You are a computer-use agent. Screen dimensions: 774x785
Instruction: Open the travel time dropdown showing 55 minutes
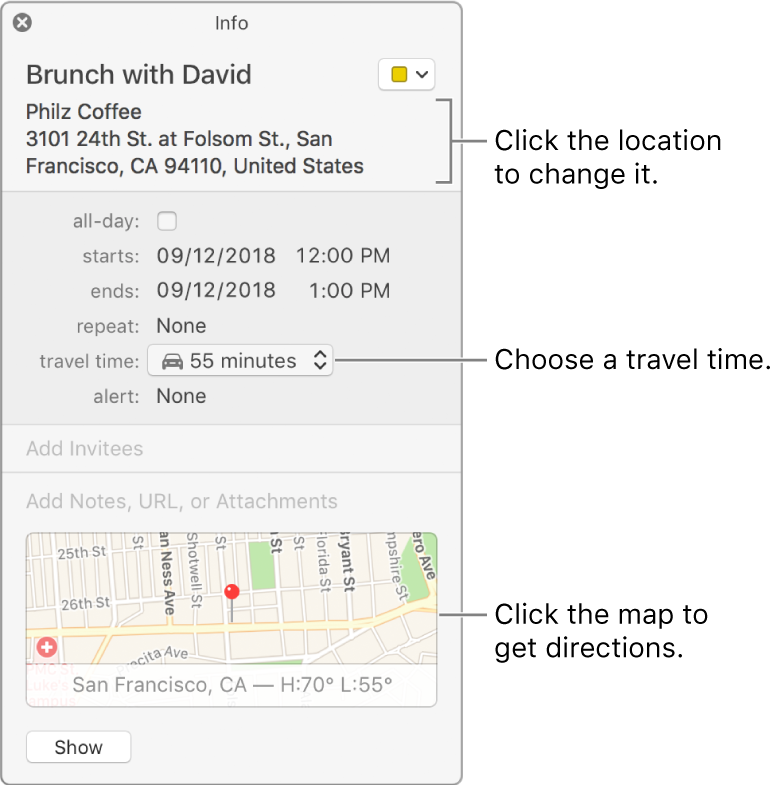tap(240, 360)
